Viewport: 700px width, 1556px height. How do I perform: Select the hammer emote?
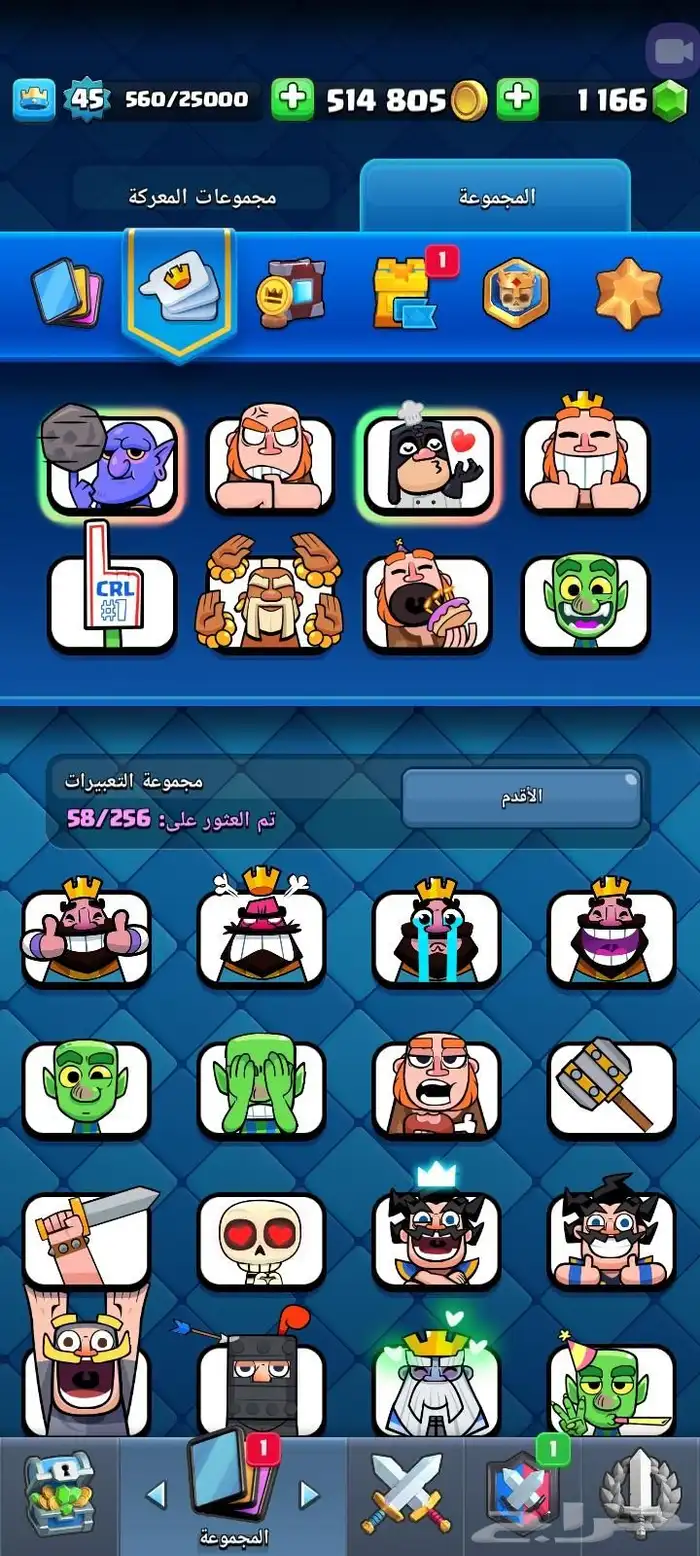point(611,1088)
